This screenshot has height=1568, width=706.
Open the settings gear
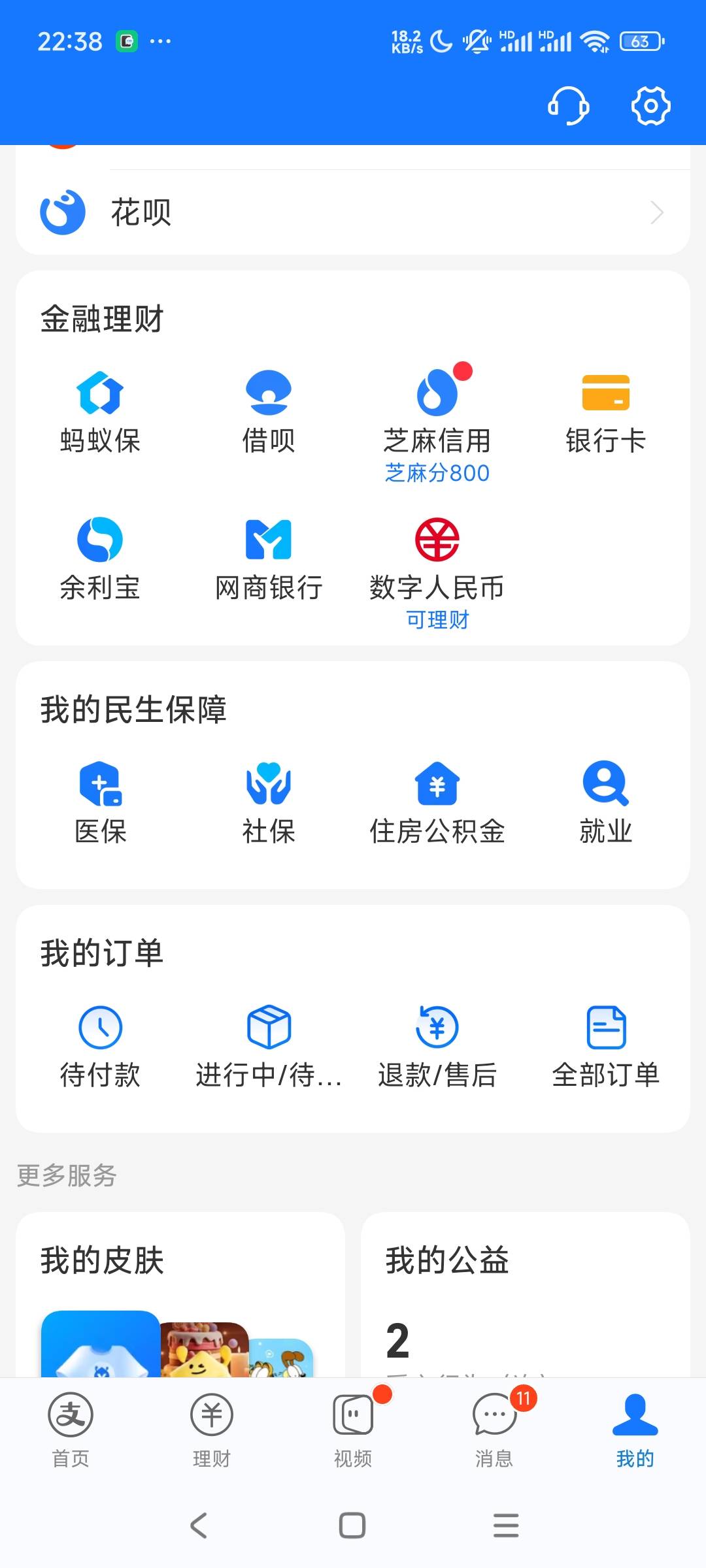pyautogui.click(x=650, y=106)
